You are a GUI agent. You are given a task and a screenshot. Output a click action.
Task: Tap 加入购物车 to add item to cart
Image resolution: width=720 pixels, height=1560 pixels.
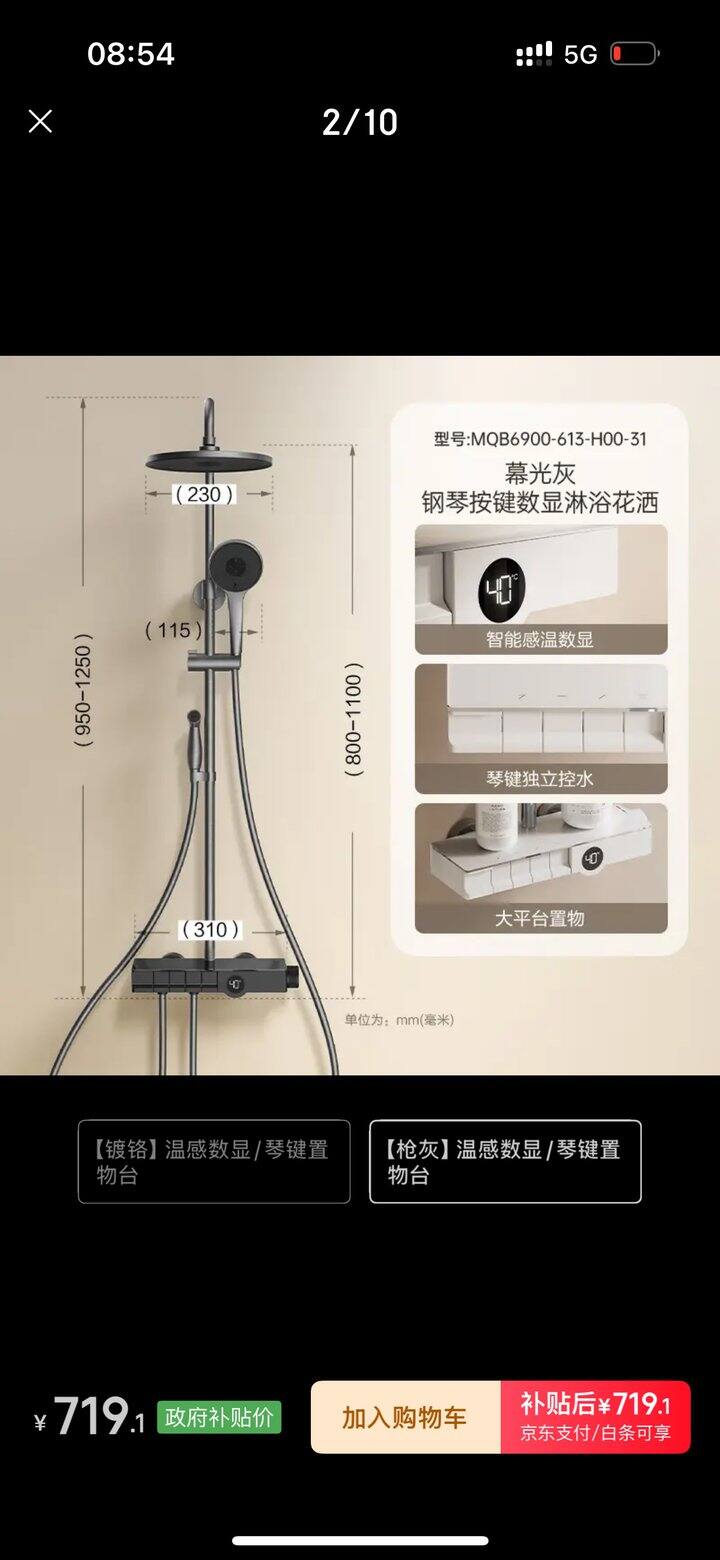405,1417
